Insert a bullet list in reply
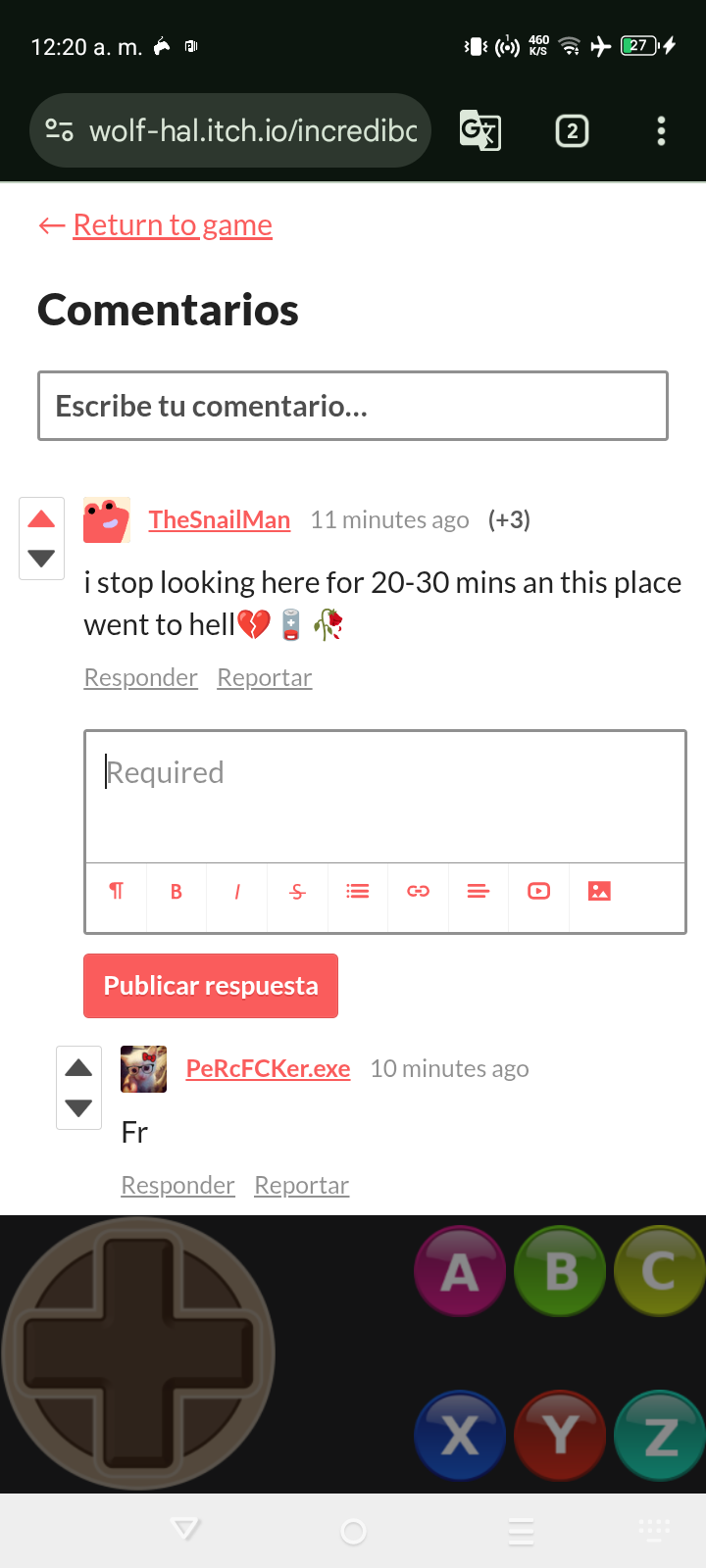The width and height of the screenshot is (706, 1568). point(358,892)
